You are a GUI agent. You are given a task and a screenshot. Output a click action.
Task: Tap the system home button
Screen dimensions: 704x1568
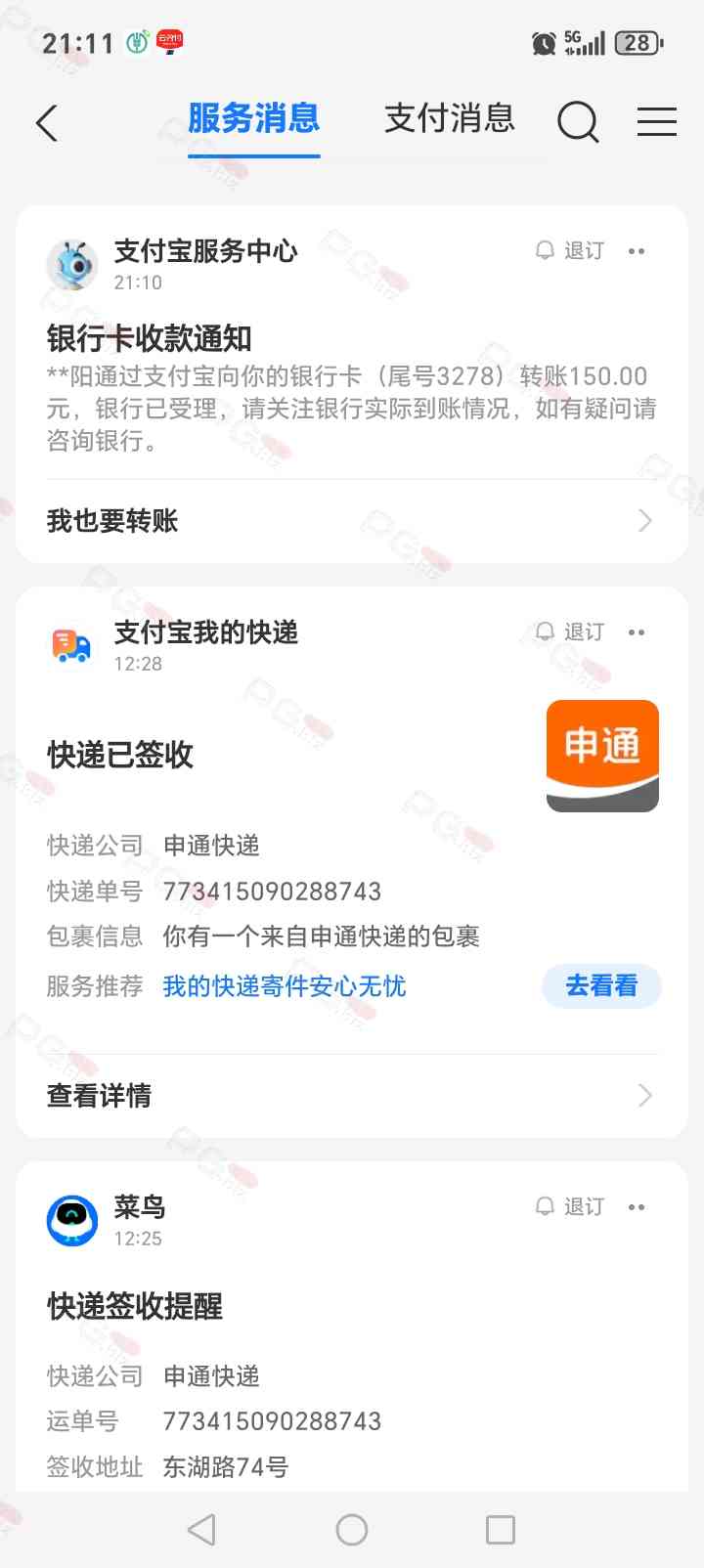[352, 1530]
